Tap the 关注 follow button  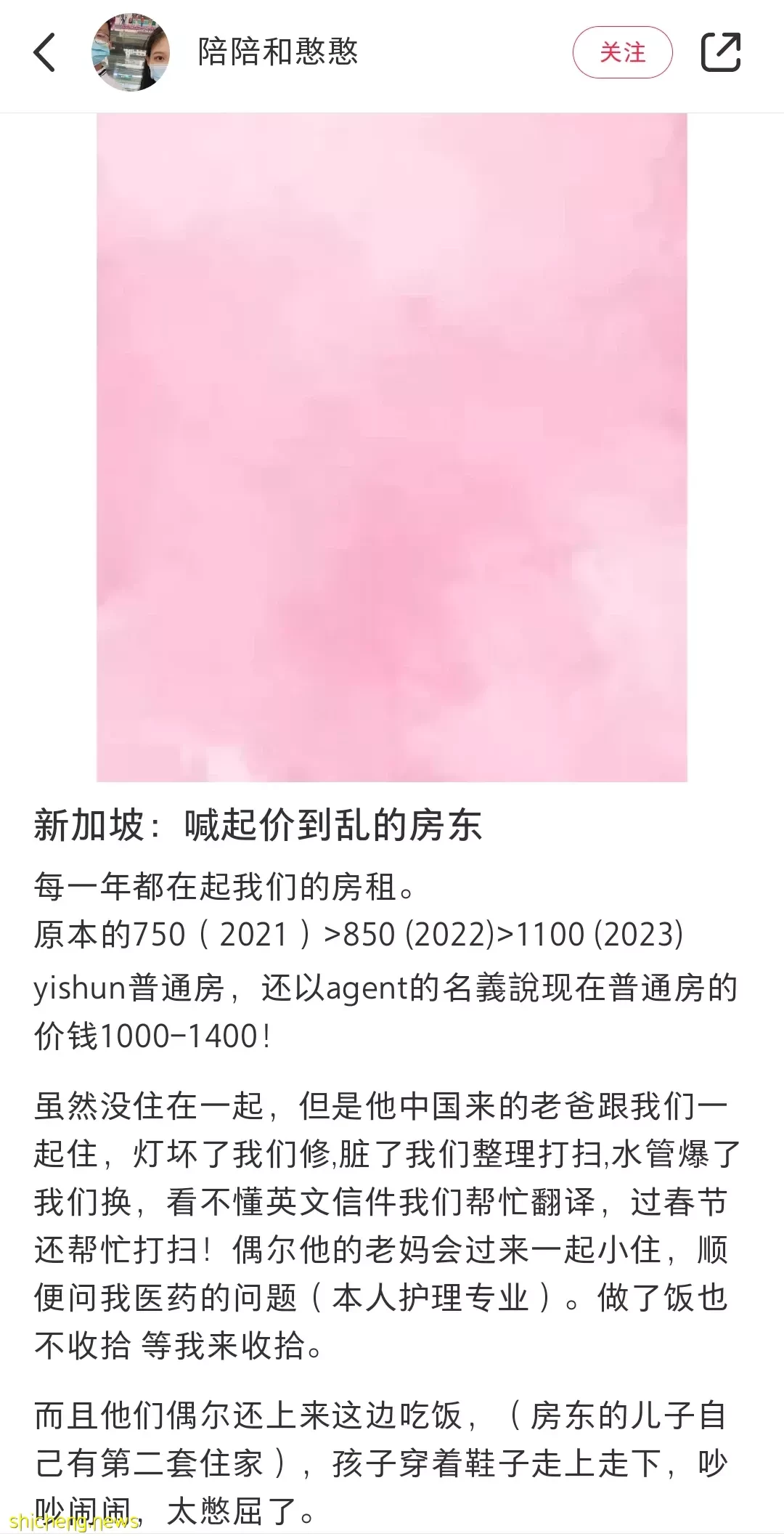(x=622, y=52)
